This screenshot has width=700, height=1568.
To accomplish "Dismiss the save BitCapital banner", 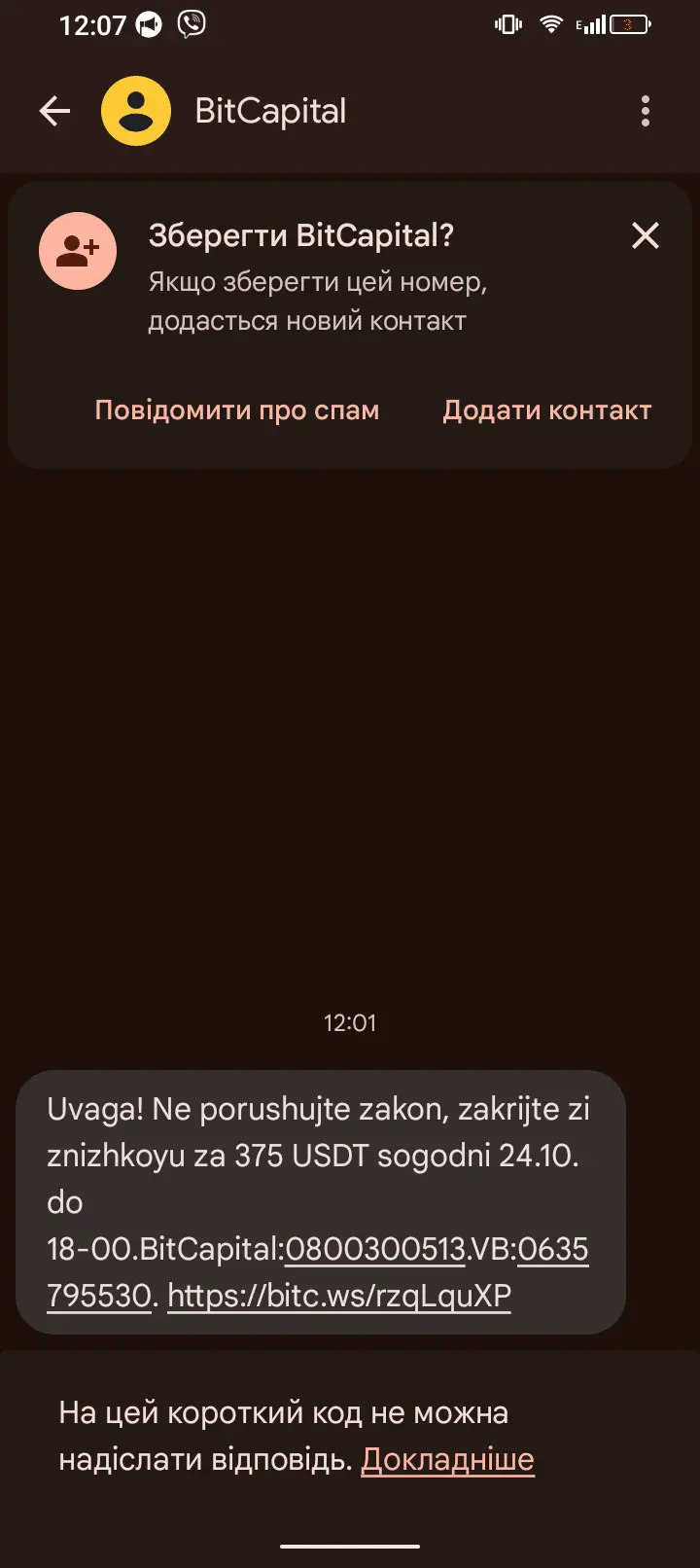I will coord(646,235).
